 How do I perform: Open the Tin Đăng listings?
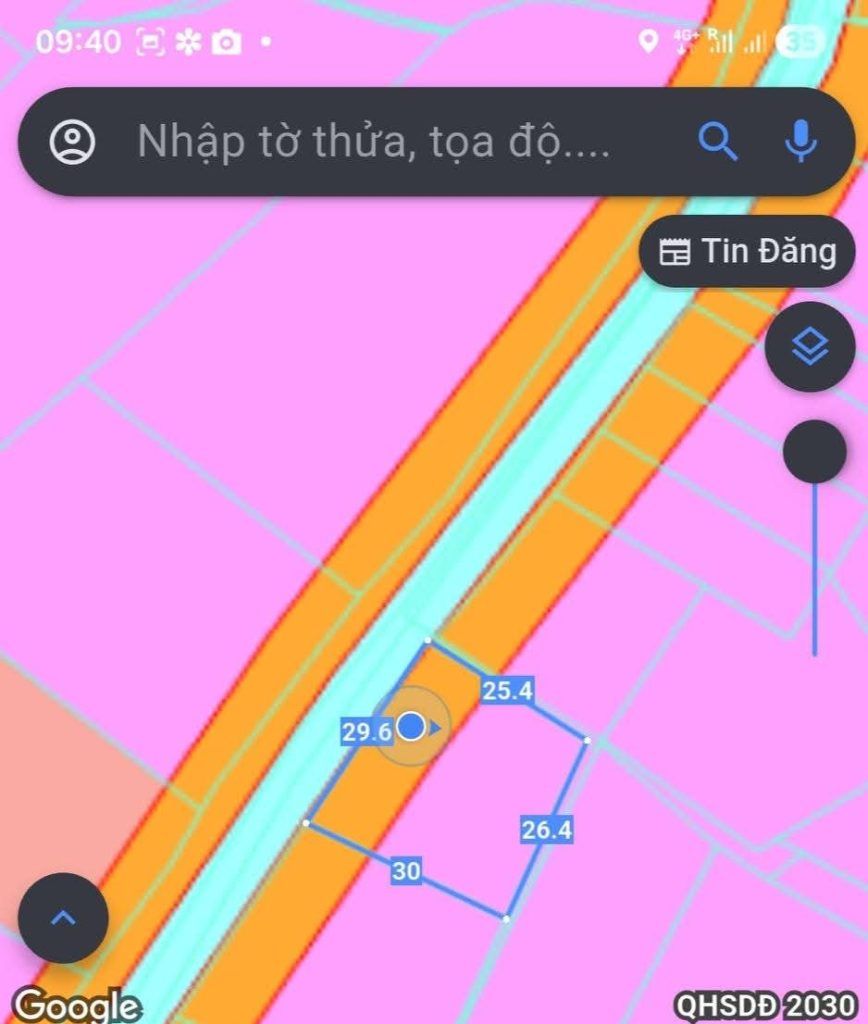pyautogui.click(x=748, y=251)
